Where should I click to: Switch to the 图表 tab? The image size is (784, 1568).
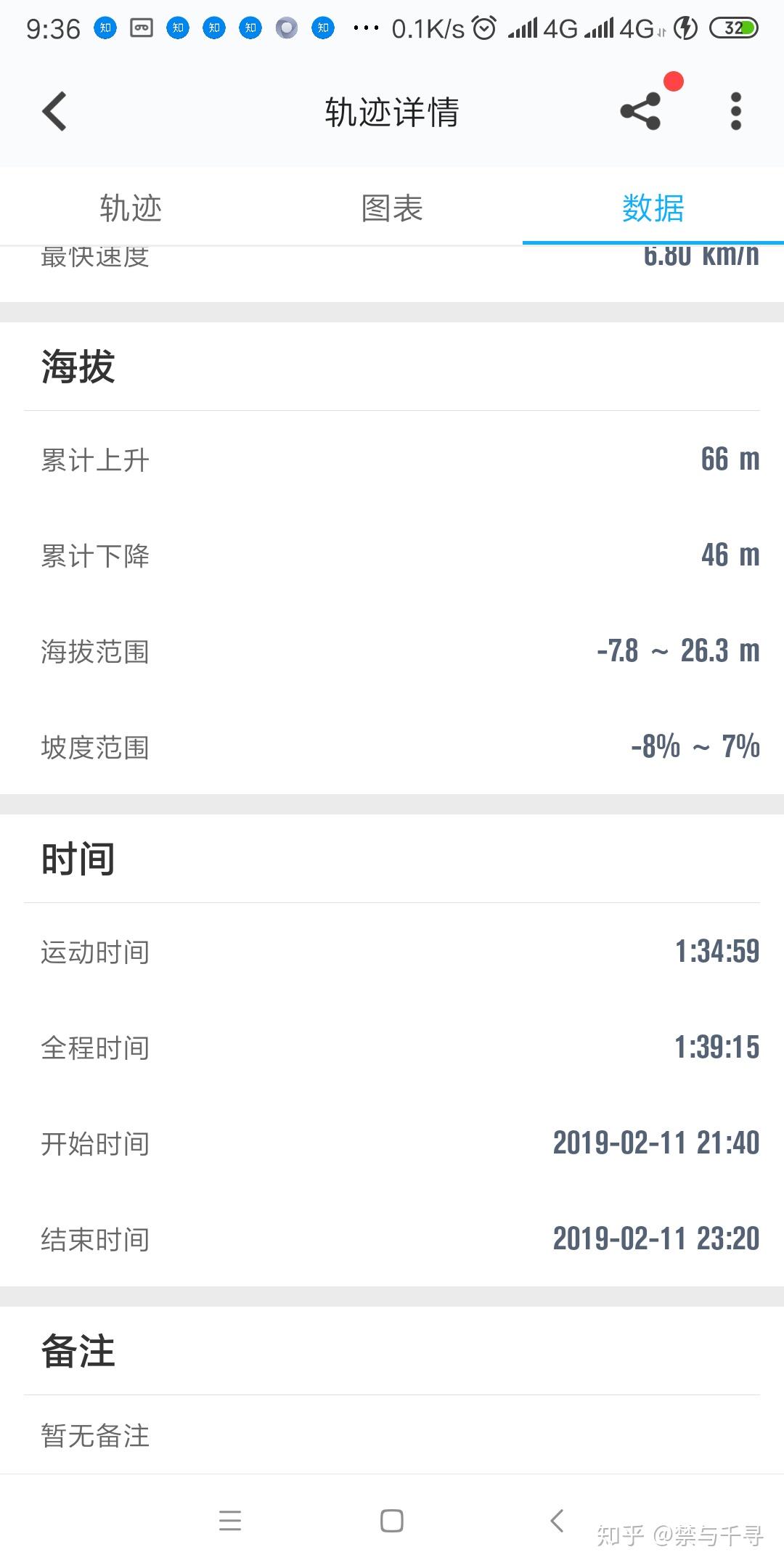[392, 208]
